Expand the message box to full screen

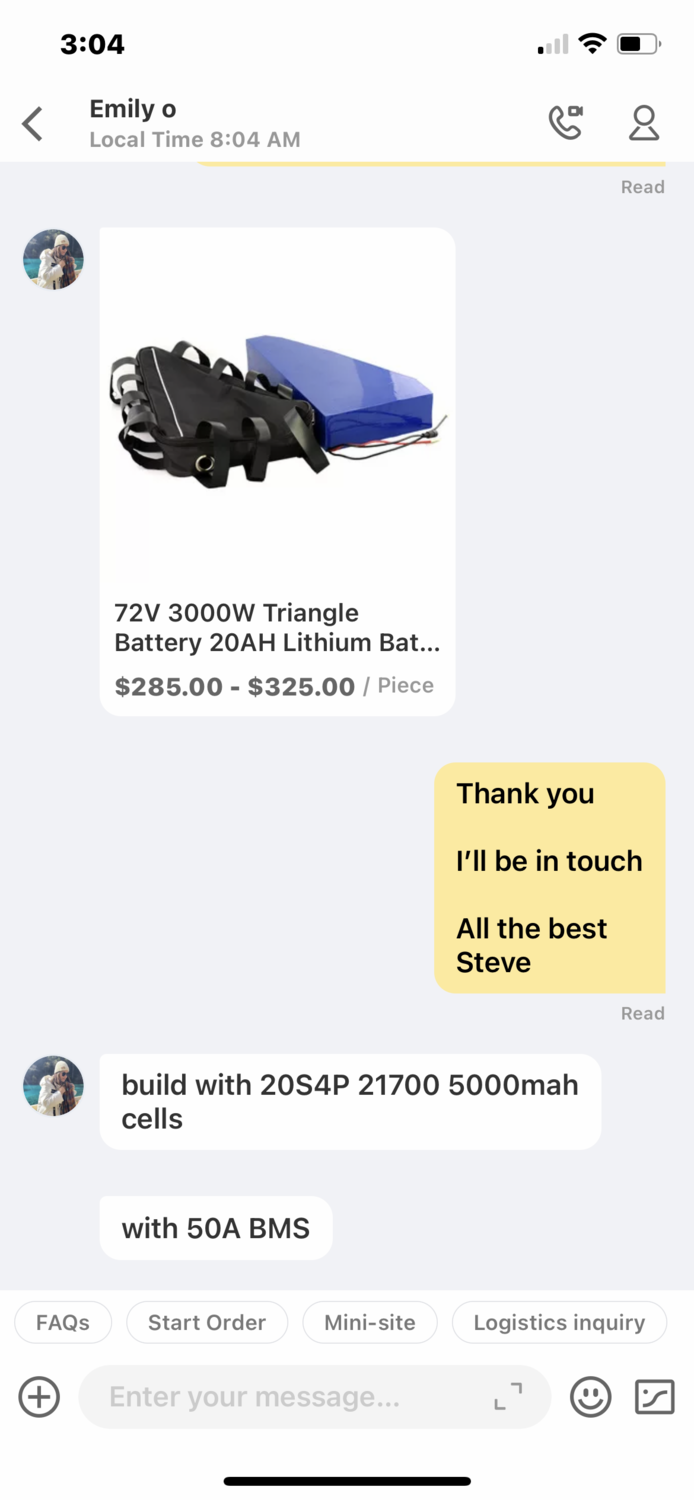pos(508,1396)
